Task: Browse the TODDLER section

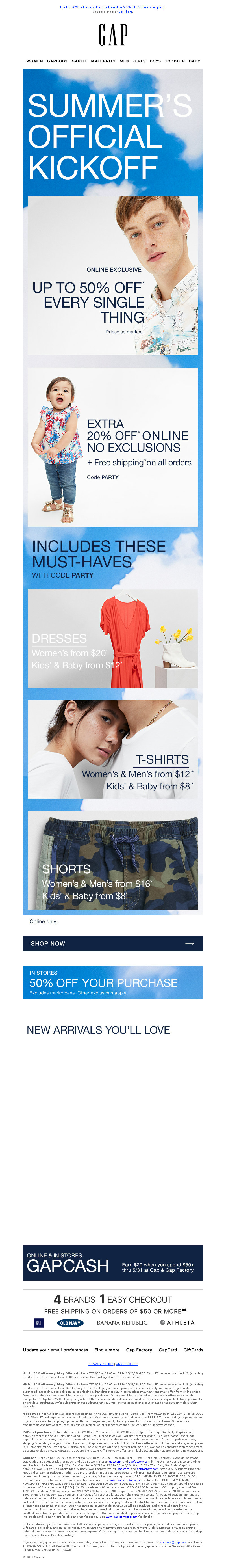Action: (x=174, y=61)
